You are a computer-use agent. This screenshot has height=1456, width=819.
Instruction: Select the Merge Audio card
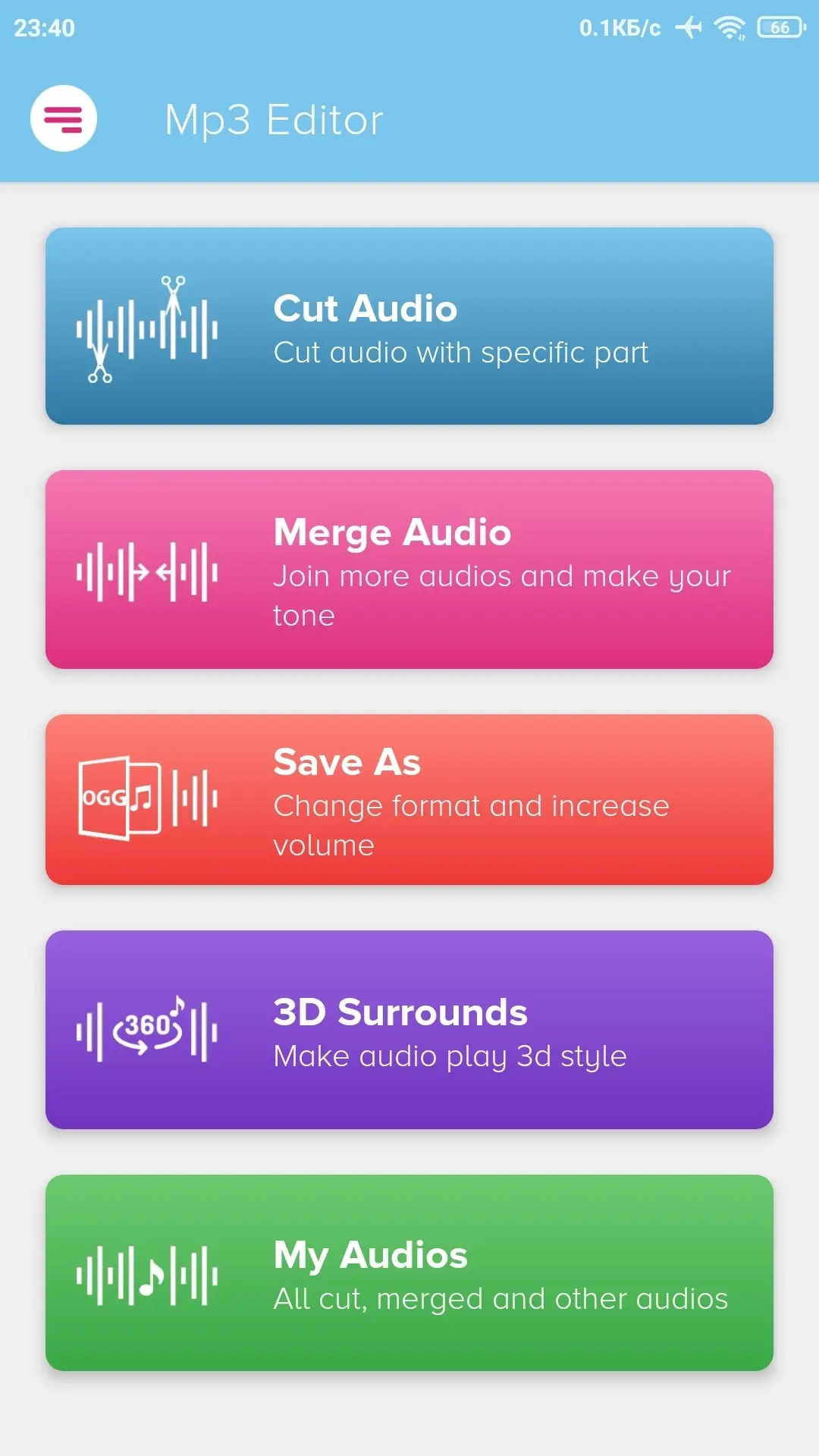(x=409, y=570)
